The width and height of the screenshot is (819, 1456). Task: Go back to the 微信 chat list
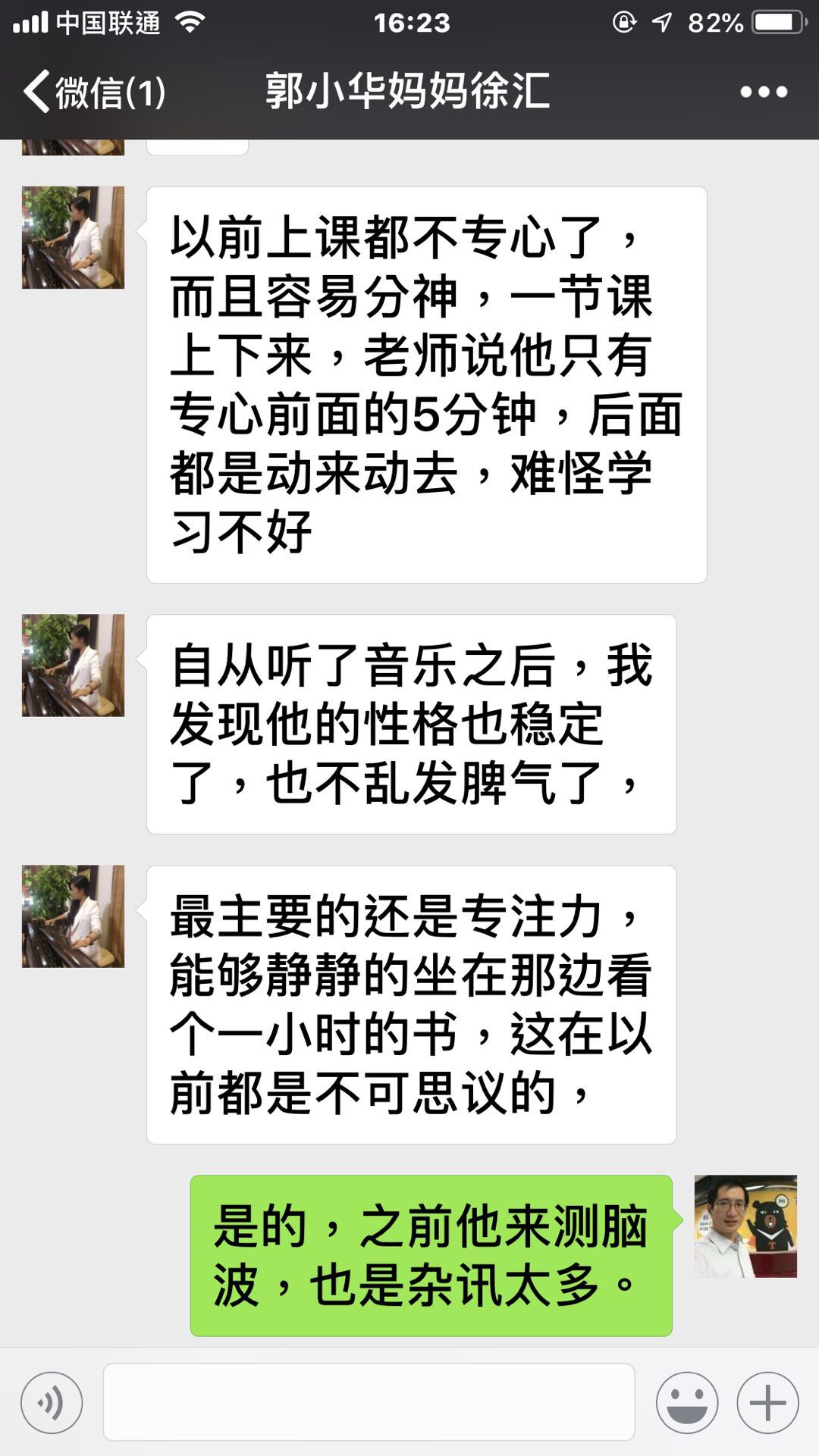pyautogui.click(x=93, y=92)
